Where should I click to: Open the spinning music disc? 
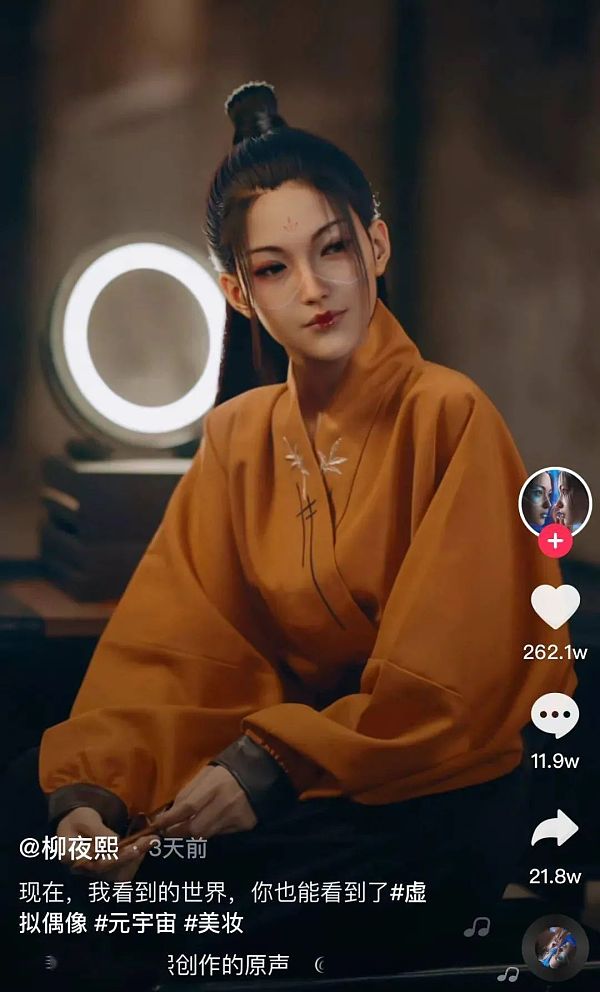point(554,947)
